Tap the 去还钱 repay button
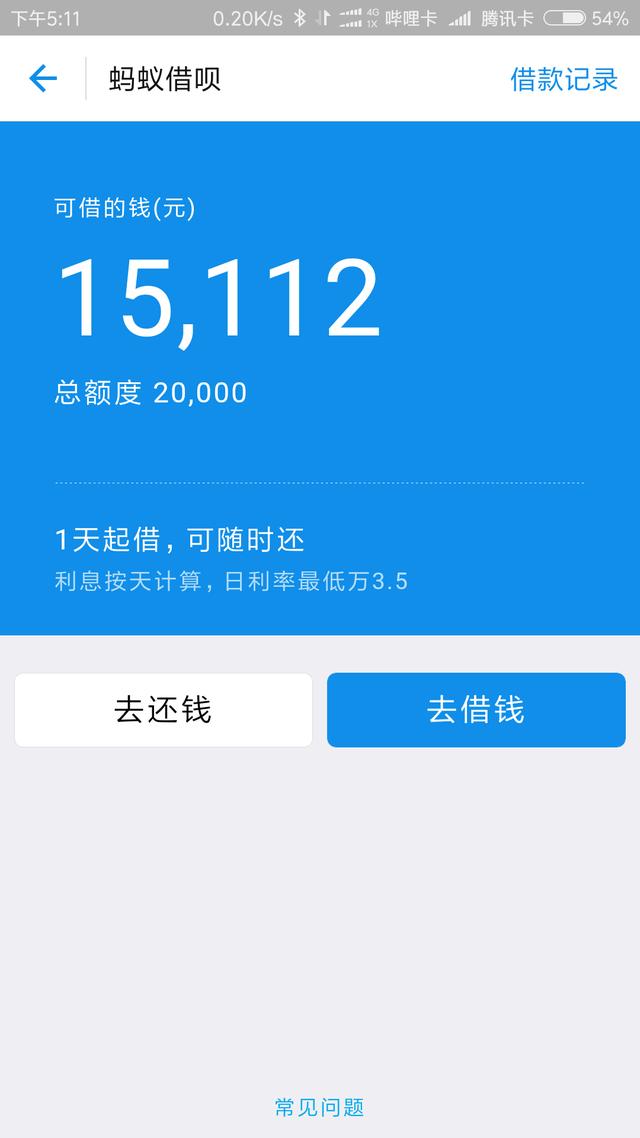640x1138 pixels. click(x=163, y=710)
